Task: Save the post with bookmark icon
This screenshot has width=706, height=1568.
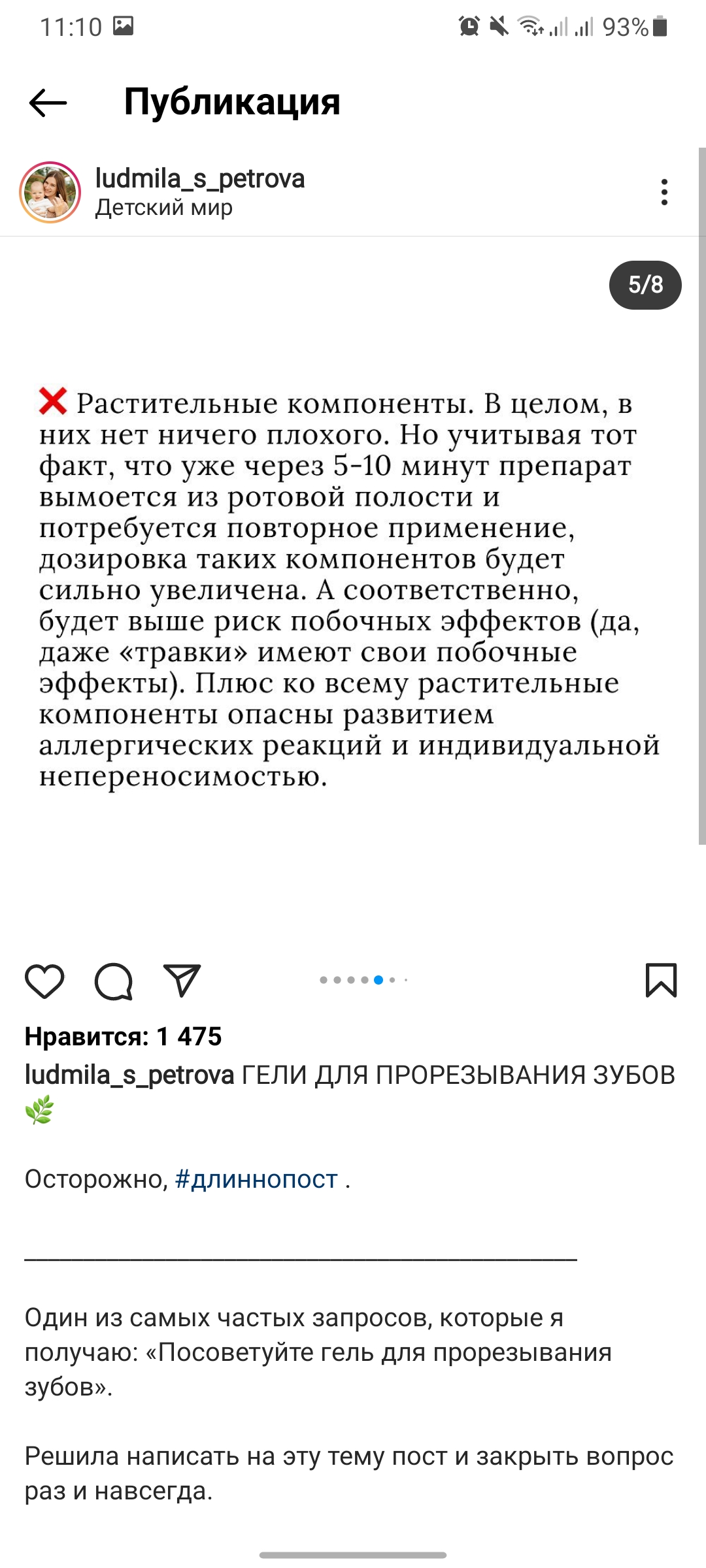Action: pyautogui.click(x=661, y=980)
